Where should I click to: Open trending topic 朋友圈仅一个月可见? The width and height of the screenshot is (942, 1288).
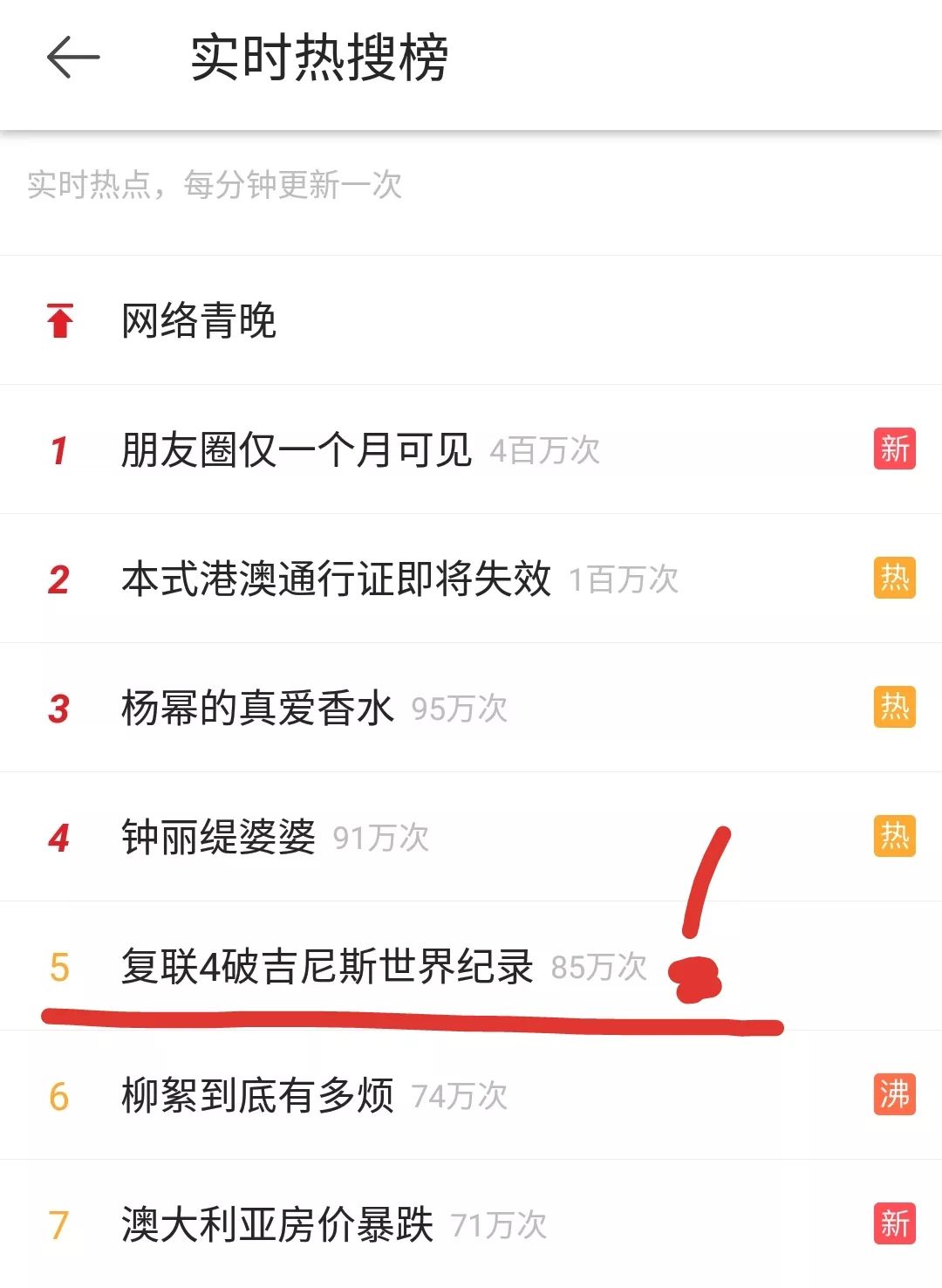click(297, 450)
